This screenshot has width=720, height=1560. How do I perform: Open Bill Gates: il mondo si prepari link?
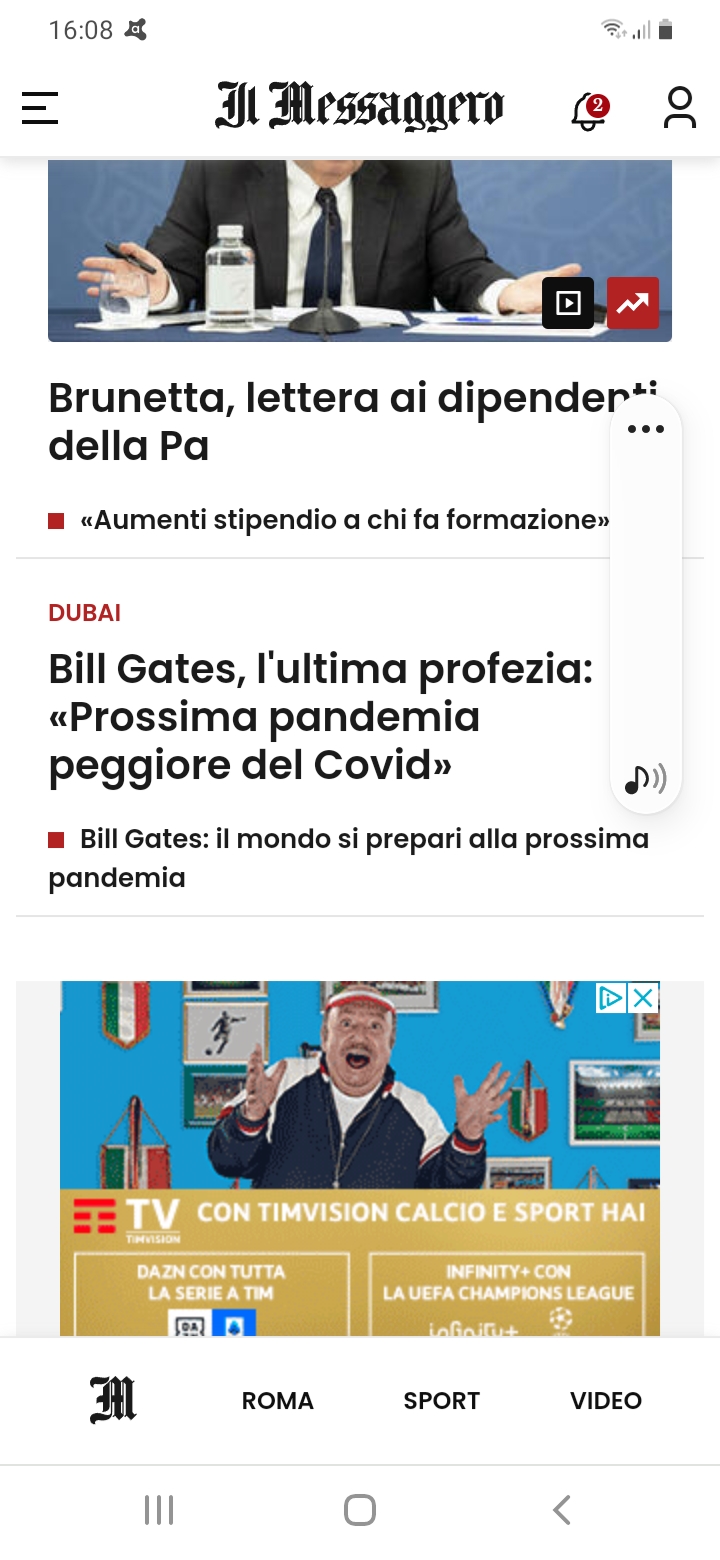pos(349,858)
